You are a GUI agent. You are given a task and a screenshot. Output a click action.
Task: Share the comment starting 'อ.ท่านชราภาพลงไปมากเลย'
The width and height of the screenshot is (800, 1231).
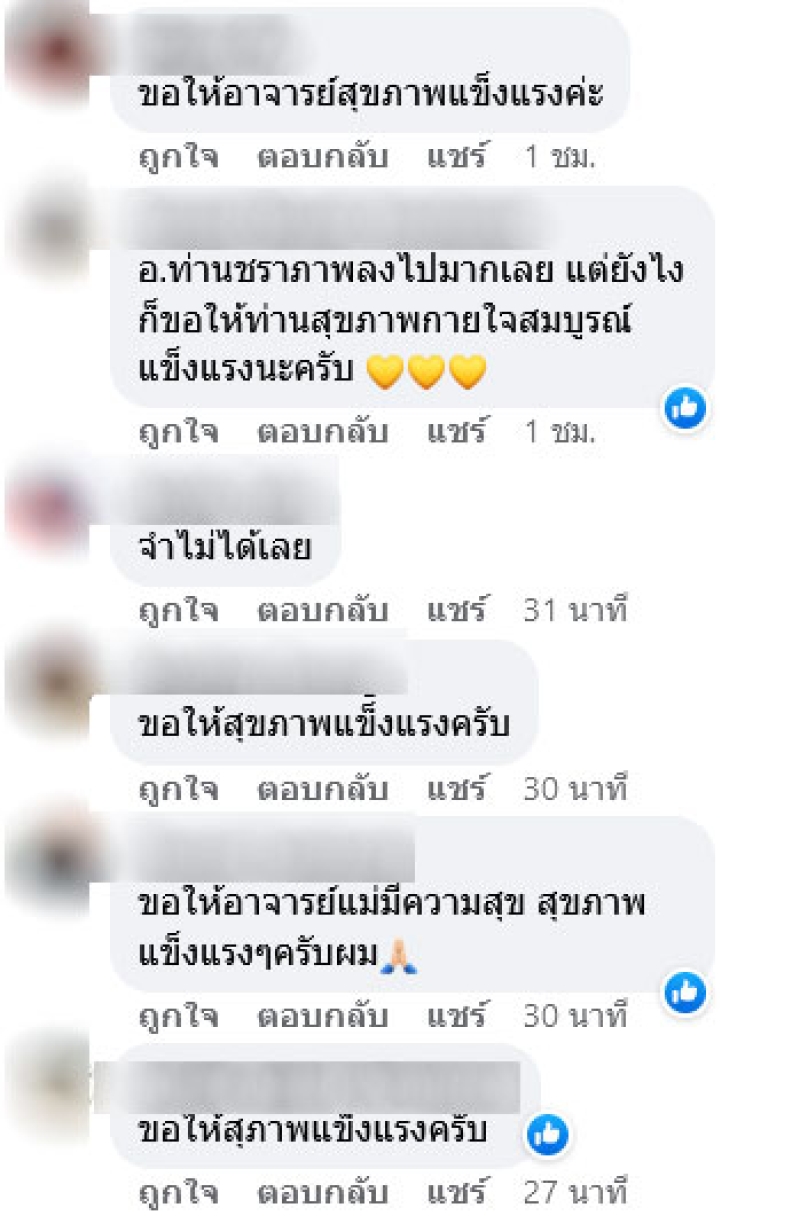point(458,432)
